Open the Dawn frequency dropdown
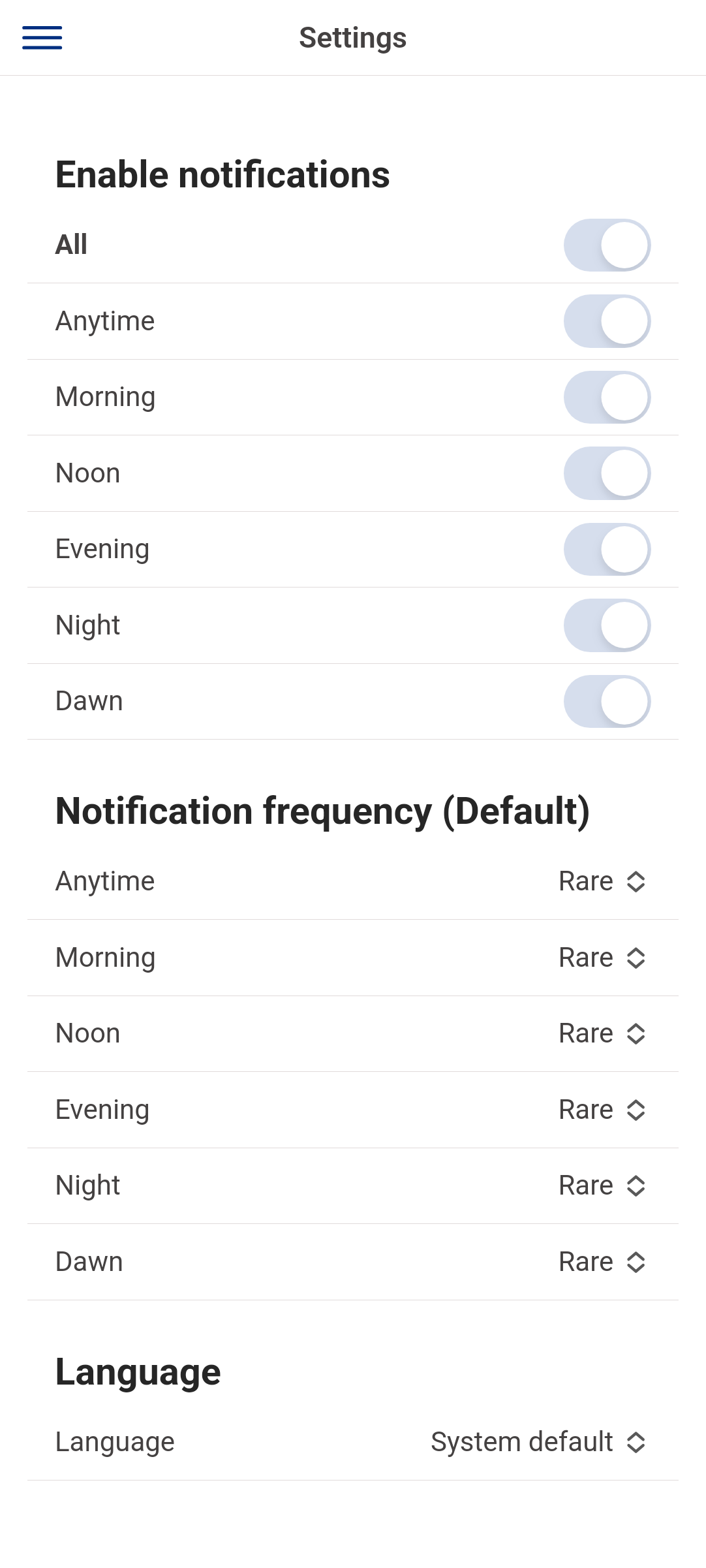The image size is (706, 1568). pos(602,1261)
